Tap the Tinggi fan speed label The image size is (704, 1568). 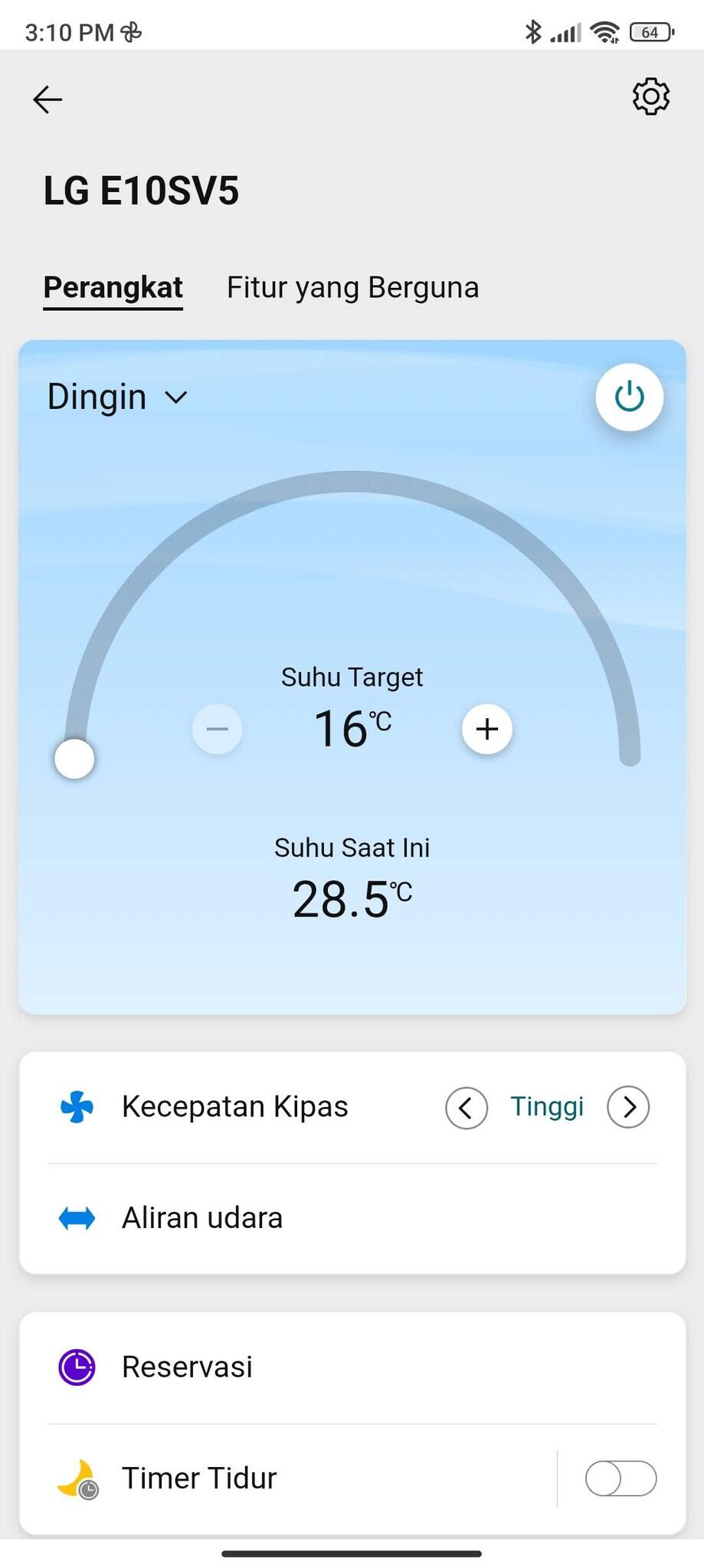coord(547,1106)
